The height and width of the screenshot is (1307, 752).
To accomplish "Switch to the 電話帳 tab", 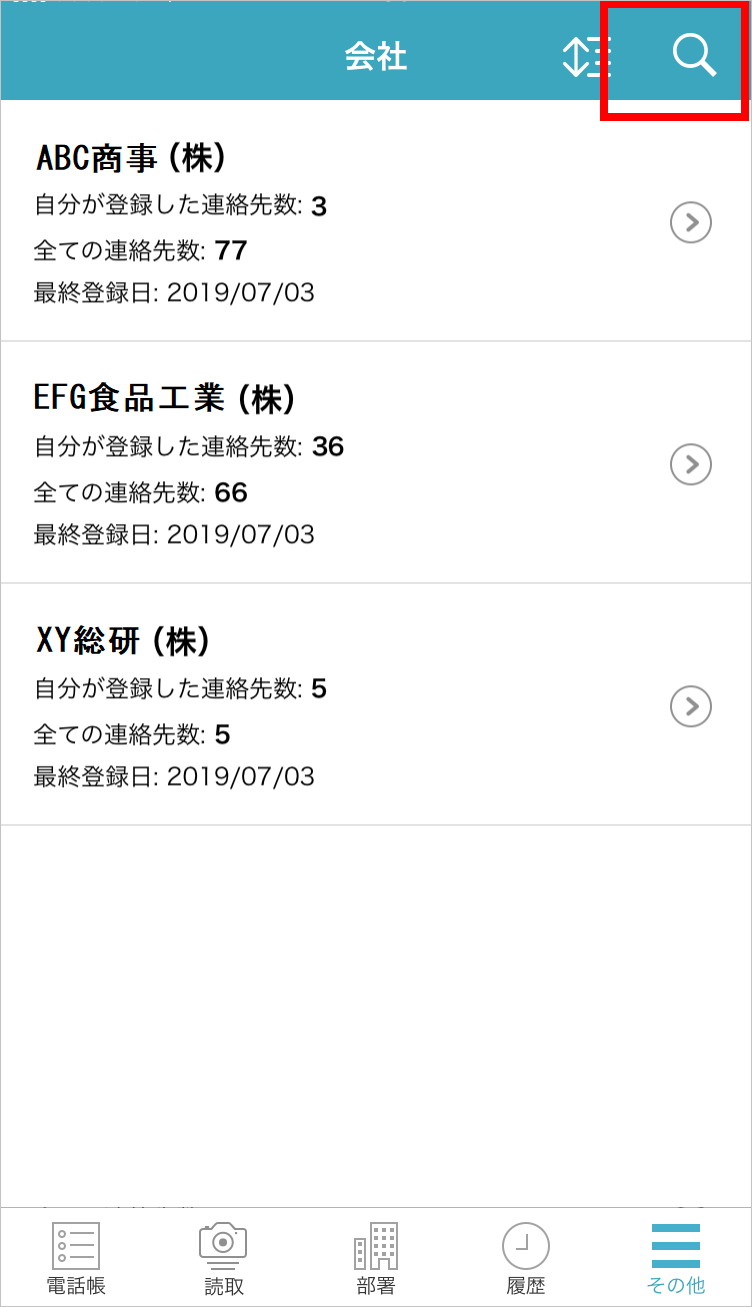I will click(x=76, y=1258).
